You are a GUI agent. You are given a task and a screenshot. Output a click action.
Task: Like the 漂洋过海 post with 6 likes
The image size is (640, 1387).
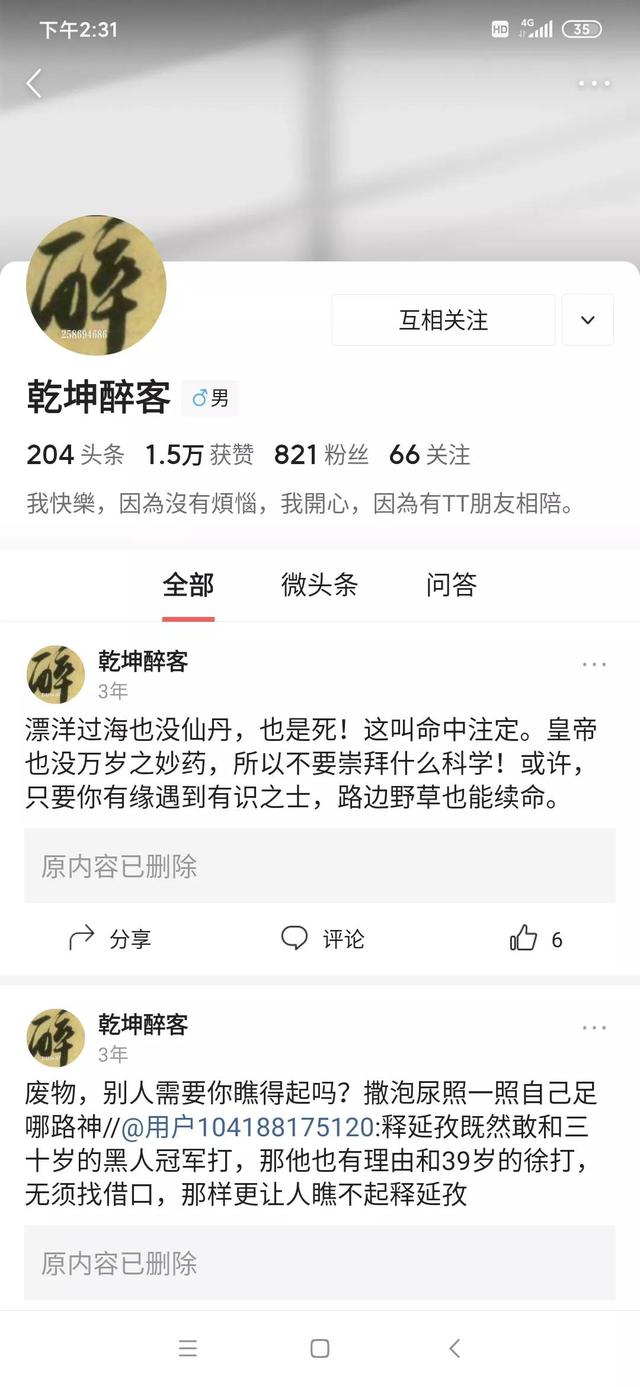coord(536,939)
